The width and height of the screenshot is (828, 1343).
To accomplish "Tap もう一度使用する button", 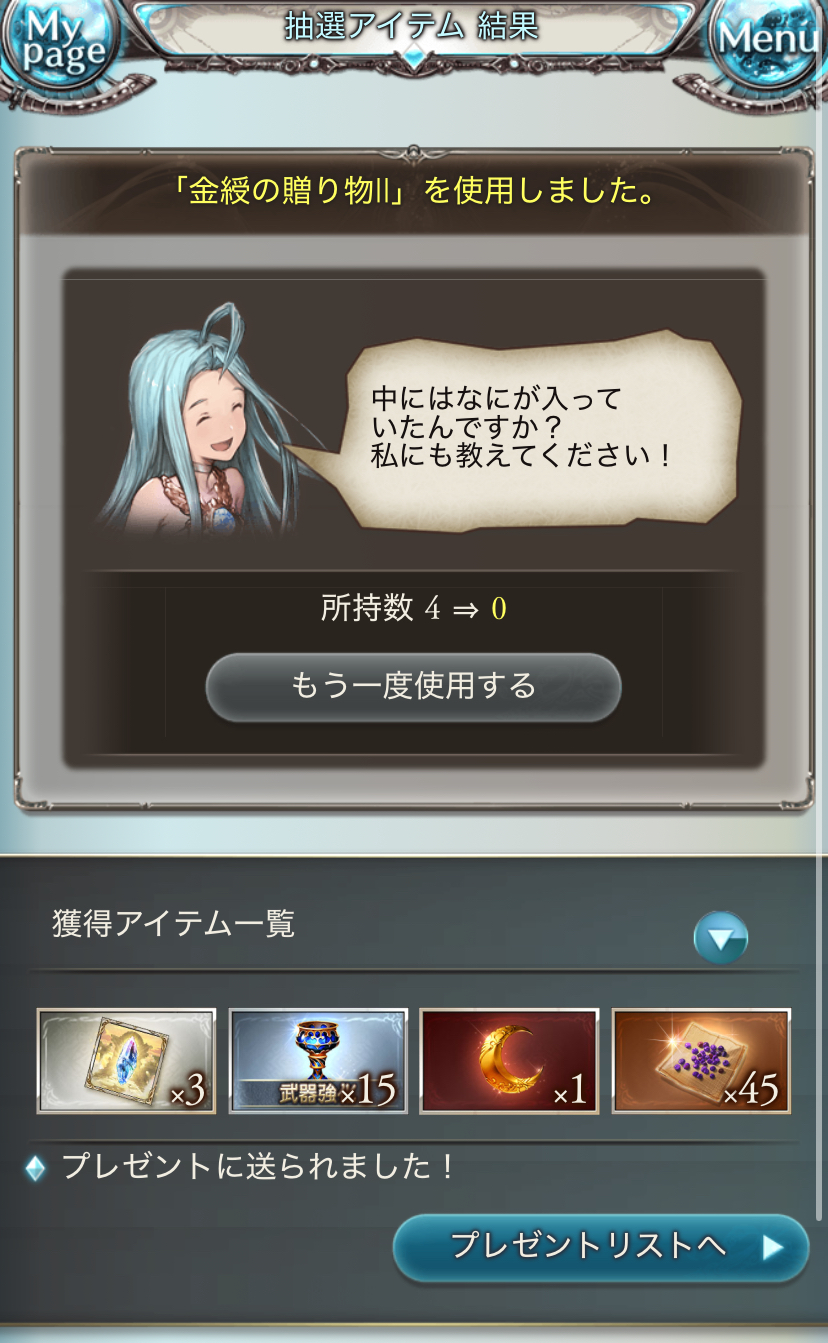I will (x=413, y=687).
